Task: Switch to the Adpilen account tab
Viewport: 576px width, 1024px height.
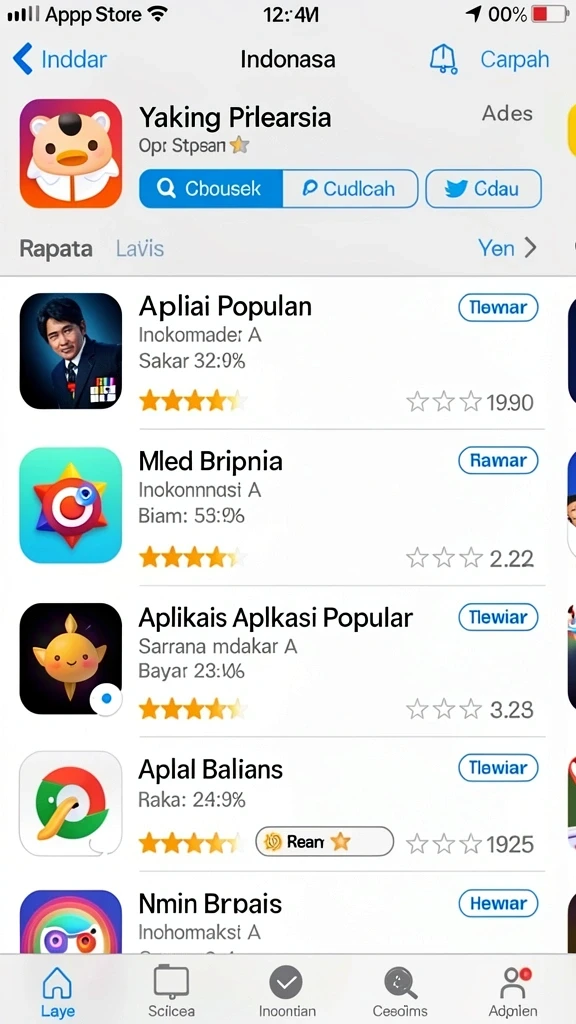Action: 513,991
